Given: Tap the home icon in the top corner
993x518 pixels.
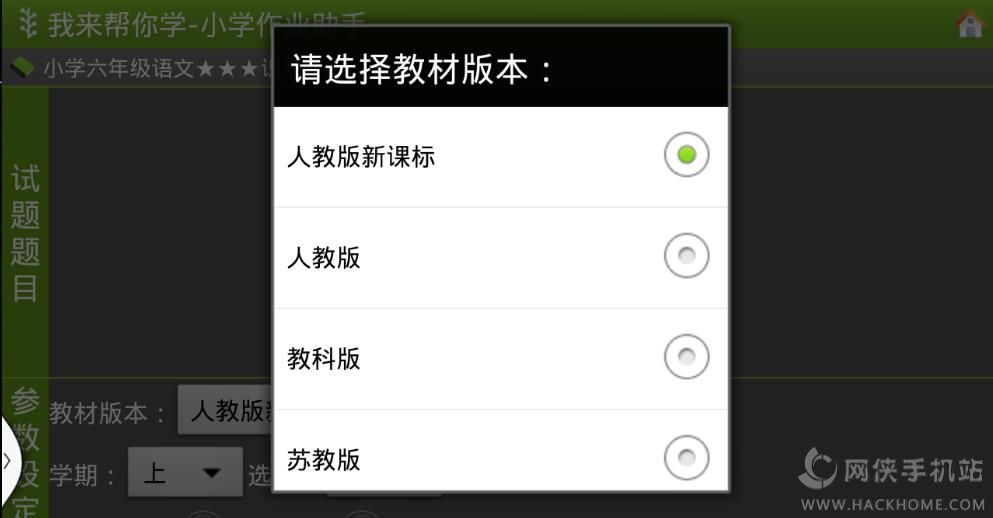Looking at the screenshot, I should [x=970, y=24].
